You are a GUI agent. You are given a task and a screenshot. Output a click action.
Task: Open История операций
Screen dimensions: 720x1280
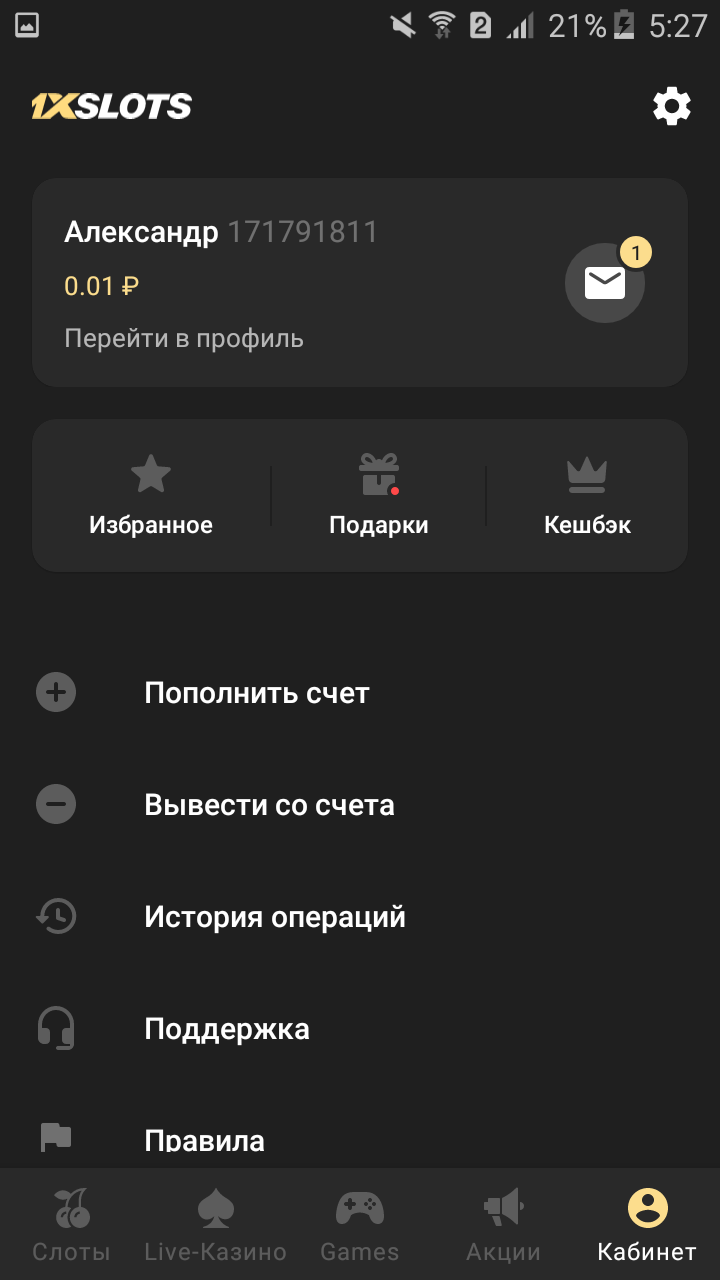coord(275,916)
